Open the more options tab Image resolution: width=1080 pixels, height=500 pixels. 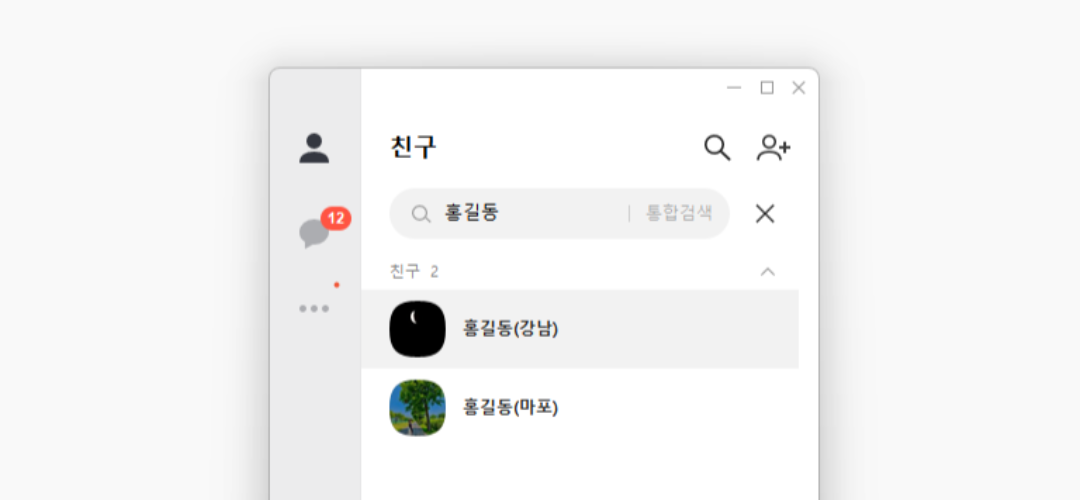point(314,308)
